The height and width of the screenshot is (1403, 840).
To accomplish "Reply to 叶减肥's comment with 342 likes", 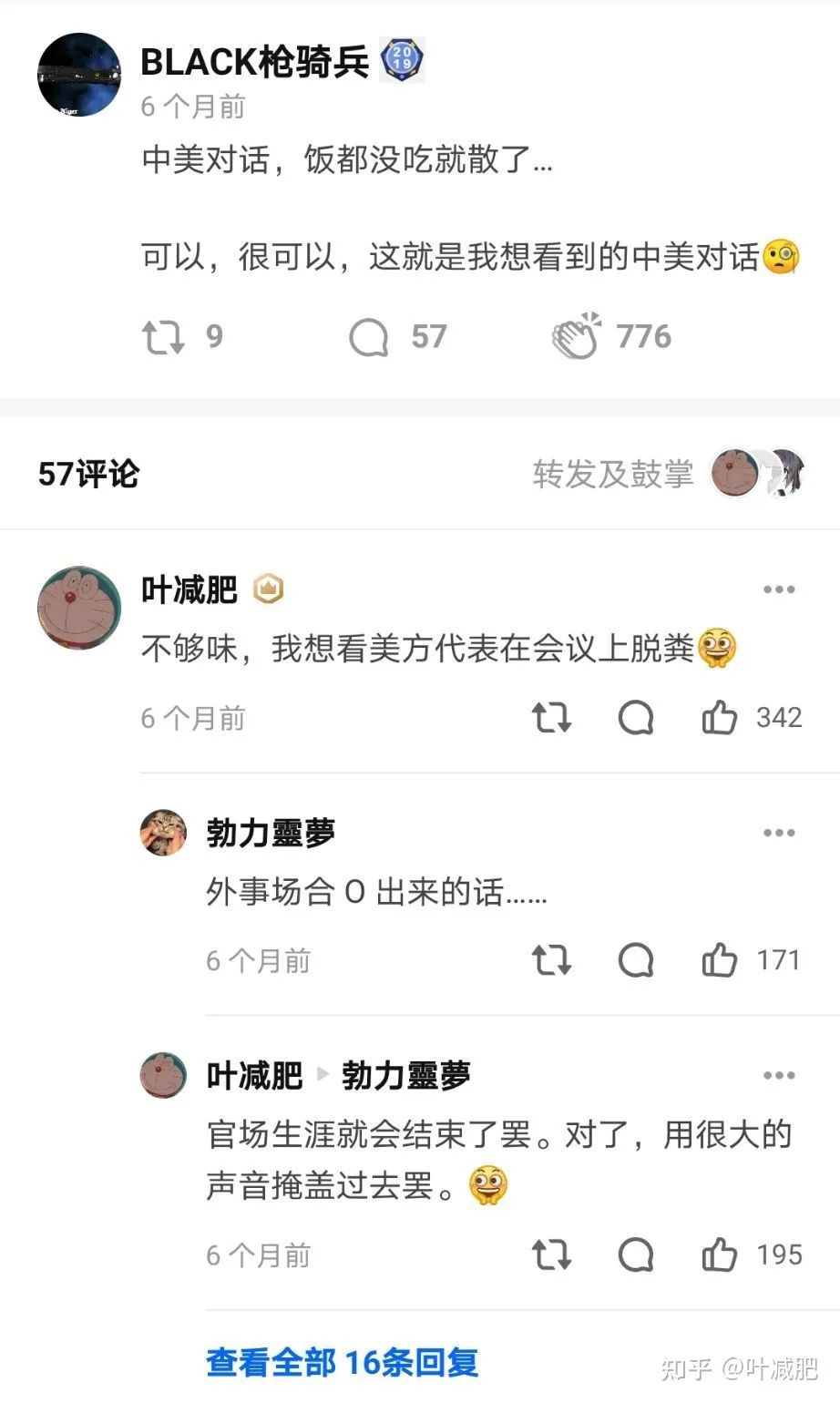I will point(636,718).
